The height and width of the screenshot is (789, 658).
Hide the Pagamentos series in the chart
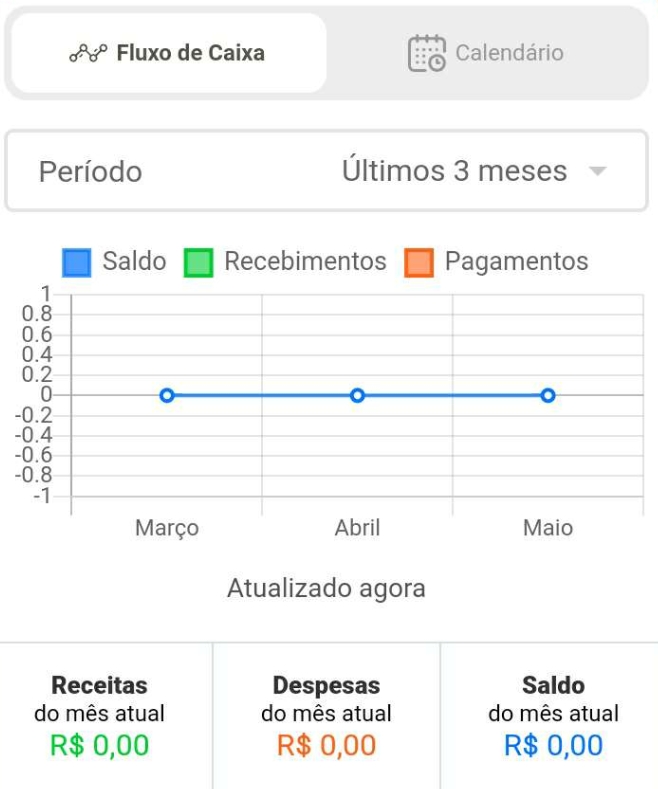497,262
